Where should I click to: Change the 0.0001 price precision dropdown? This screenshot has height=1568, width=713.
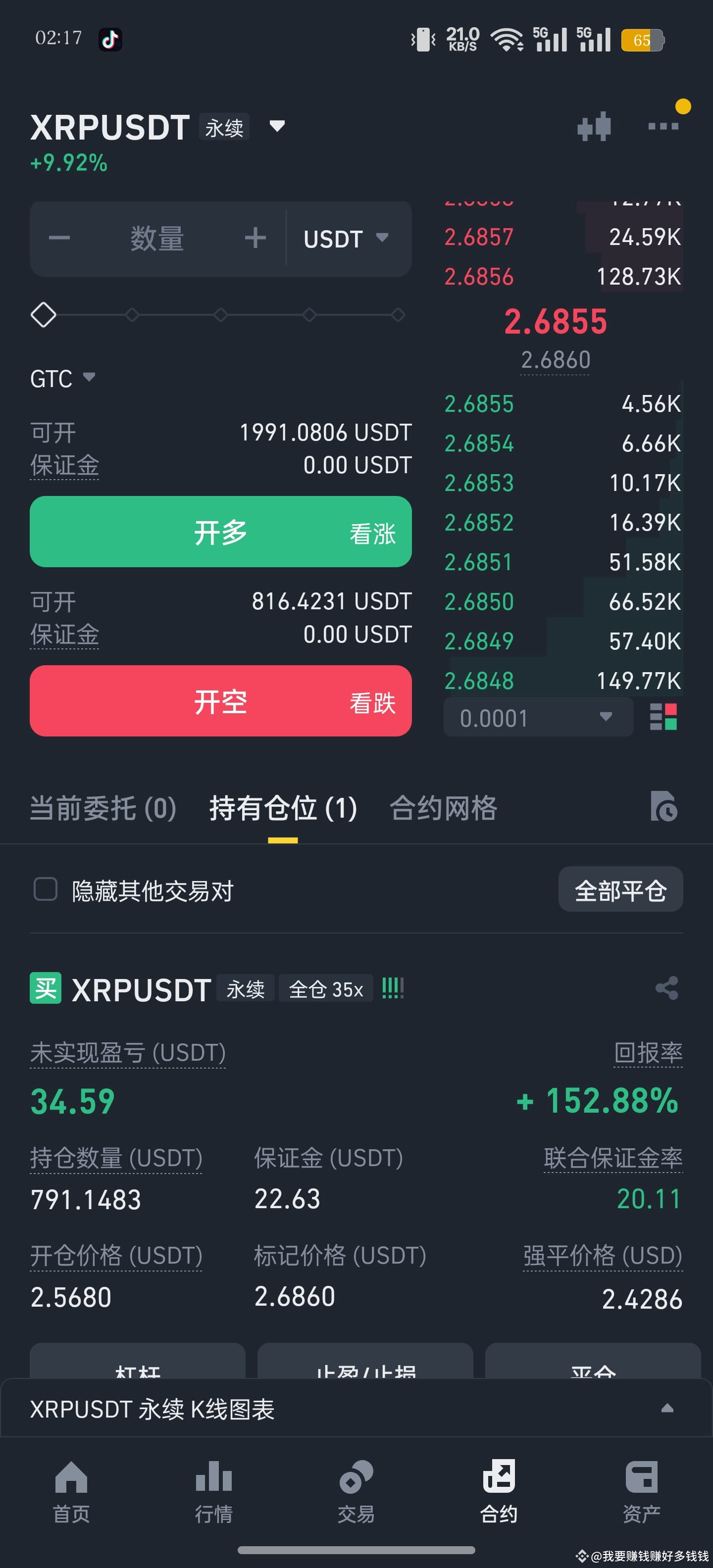(538, 717)
